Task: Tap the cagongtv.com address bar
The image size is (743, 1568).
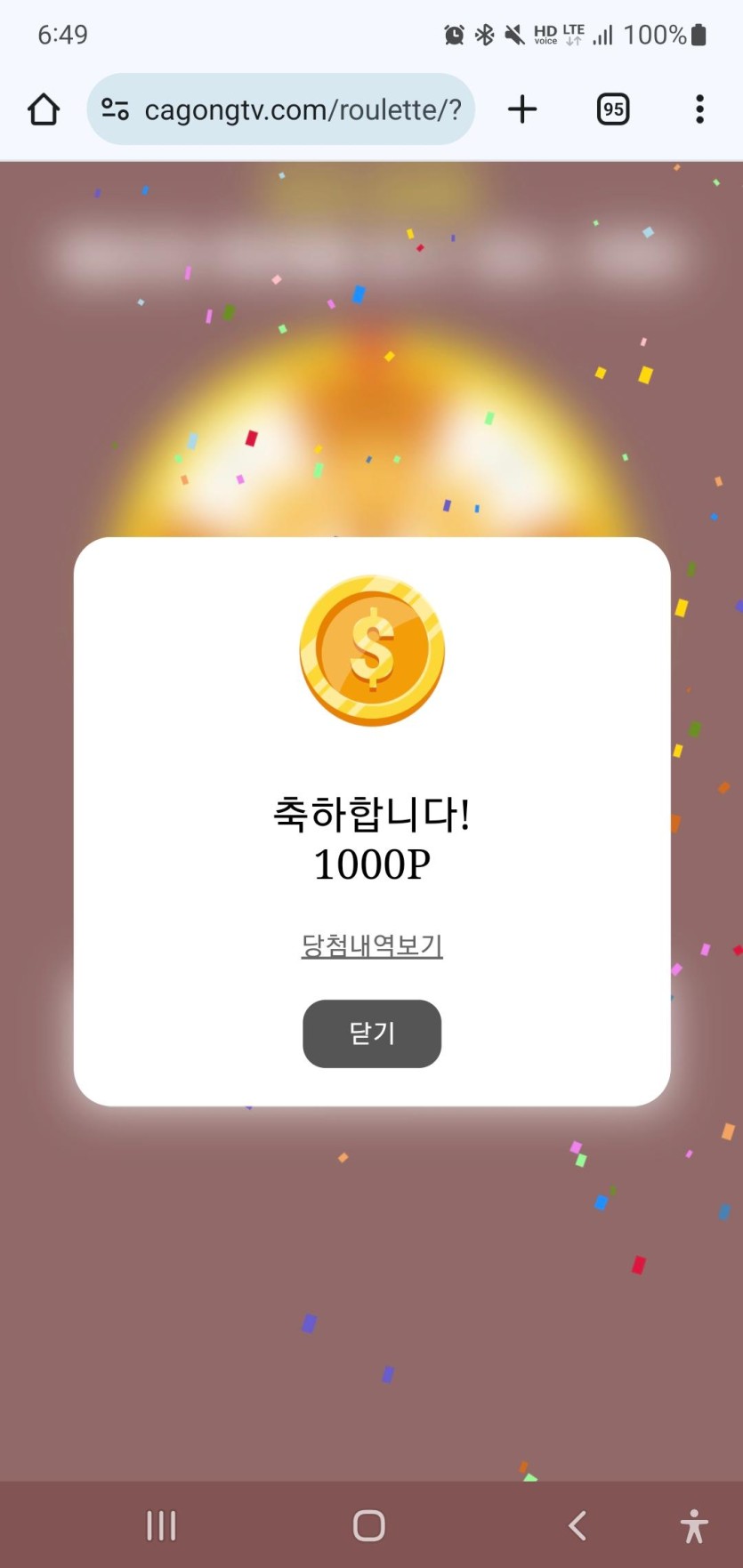Action: pyautogui.click(x=303, y=109)
